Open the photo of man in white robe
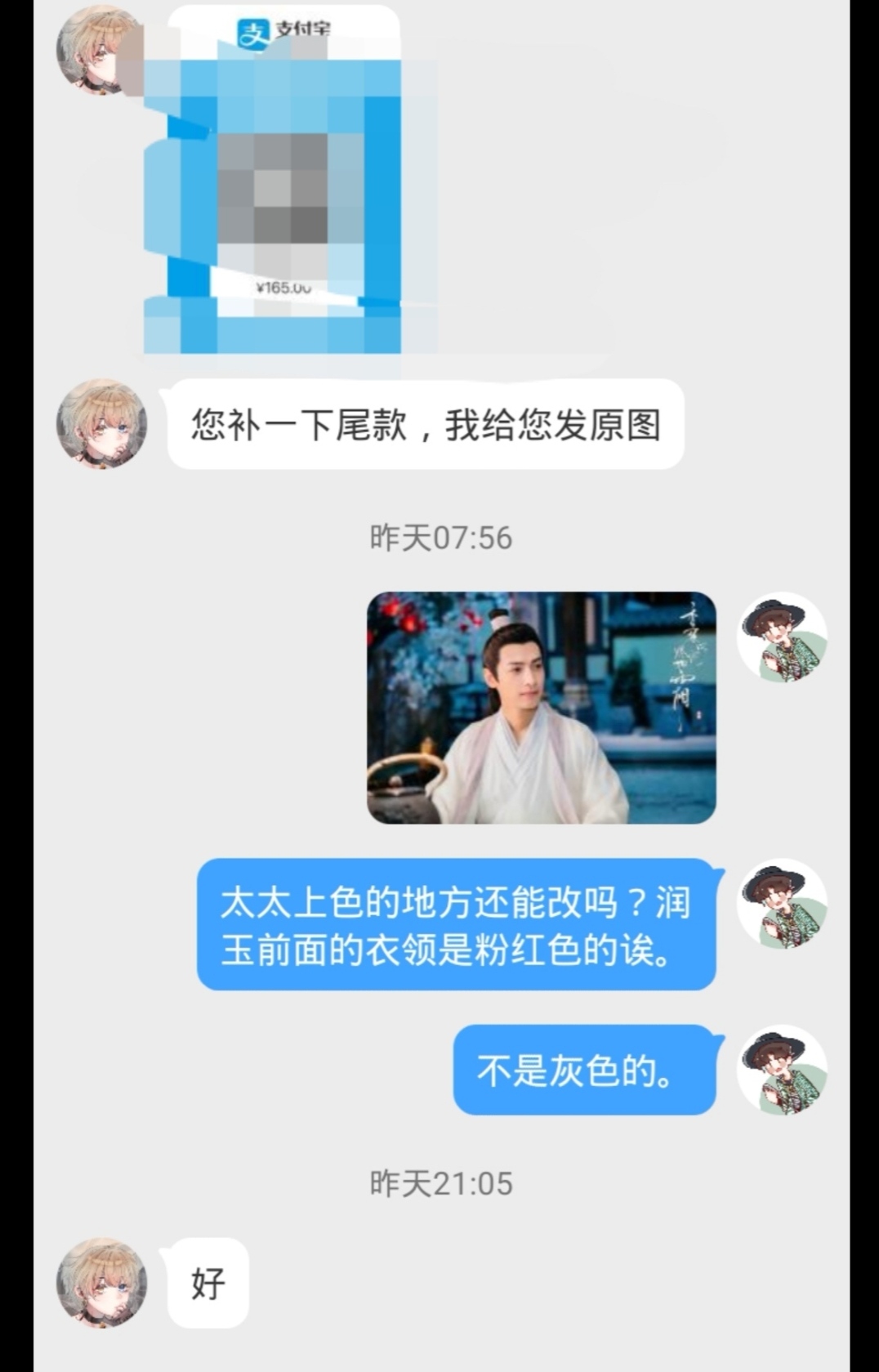This screenshot has height=1372, width=879. coord(541,708)
